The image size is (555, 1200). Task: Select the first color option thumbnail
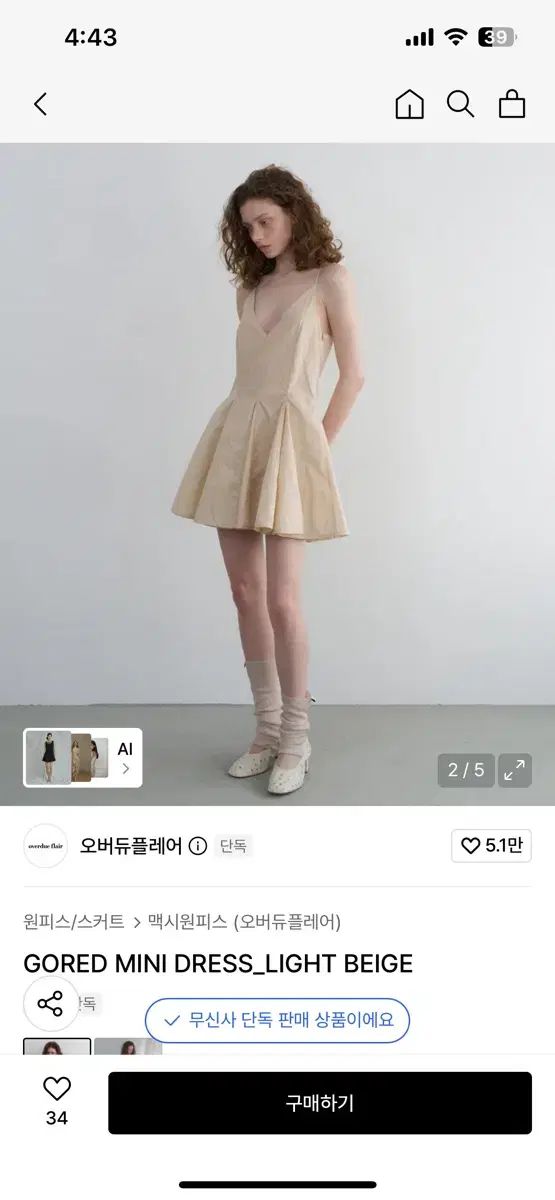(57, 1046)
